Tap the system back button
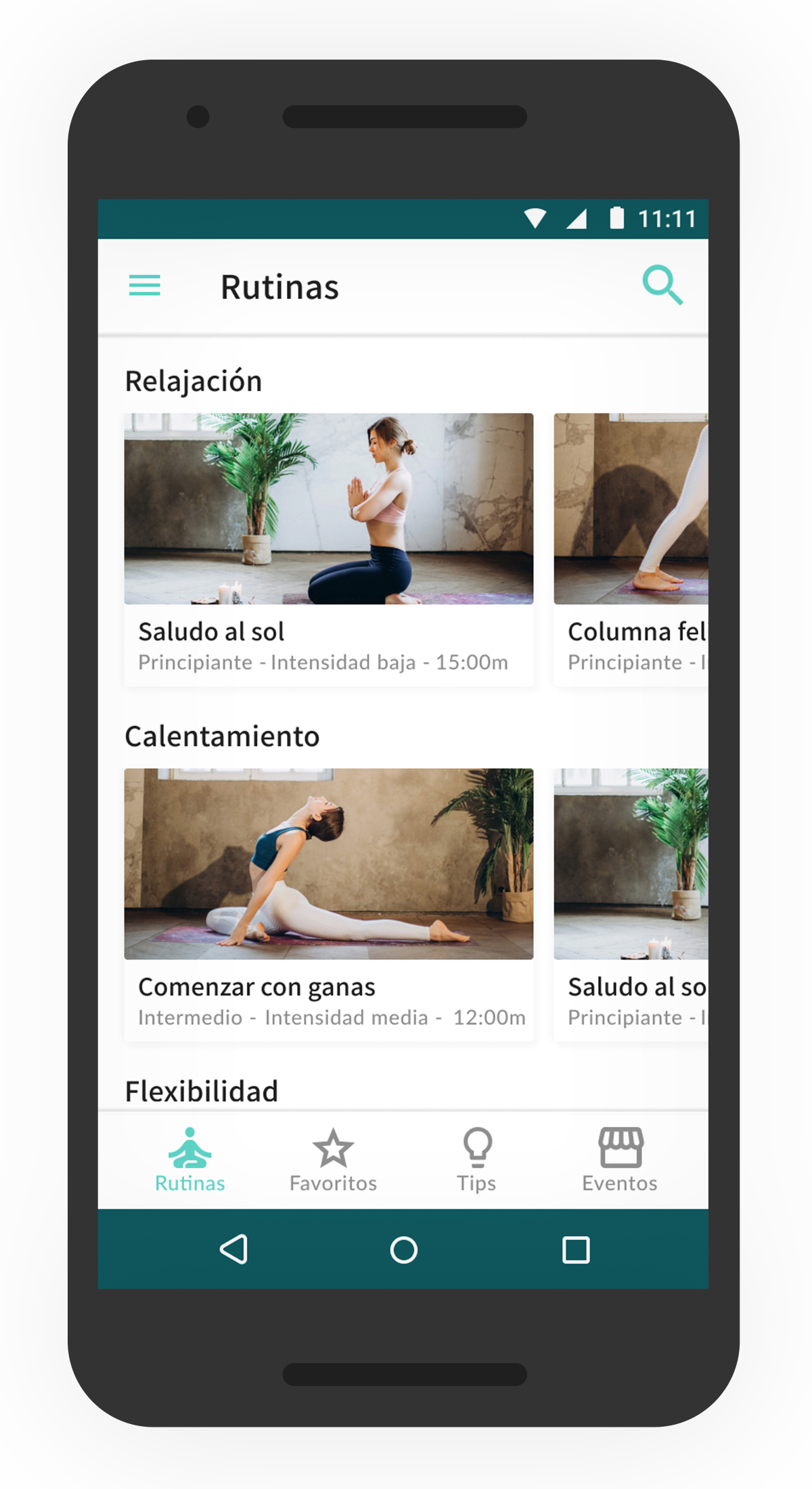Screen dimensions: 812x1489 pos(233,1249)
